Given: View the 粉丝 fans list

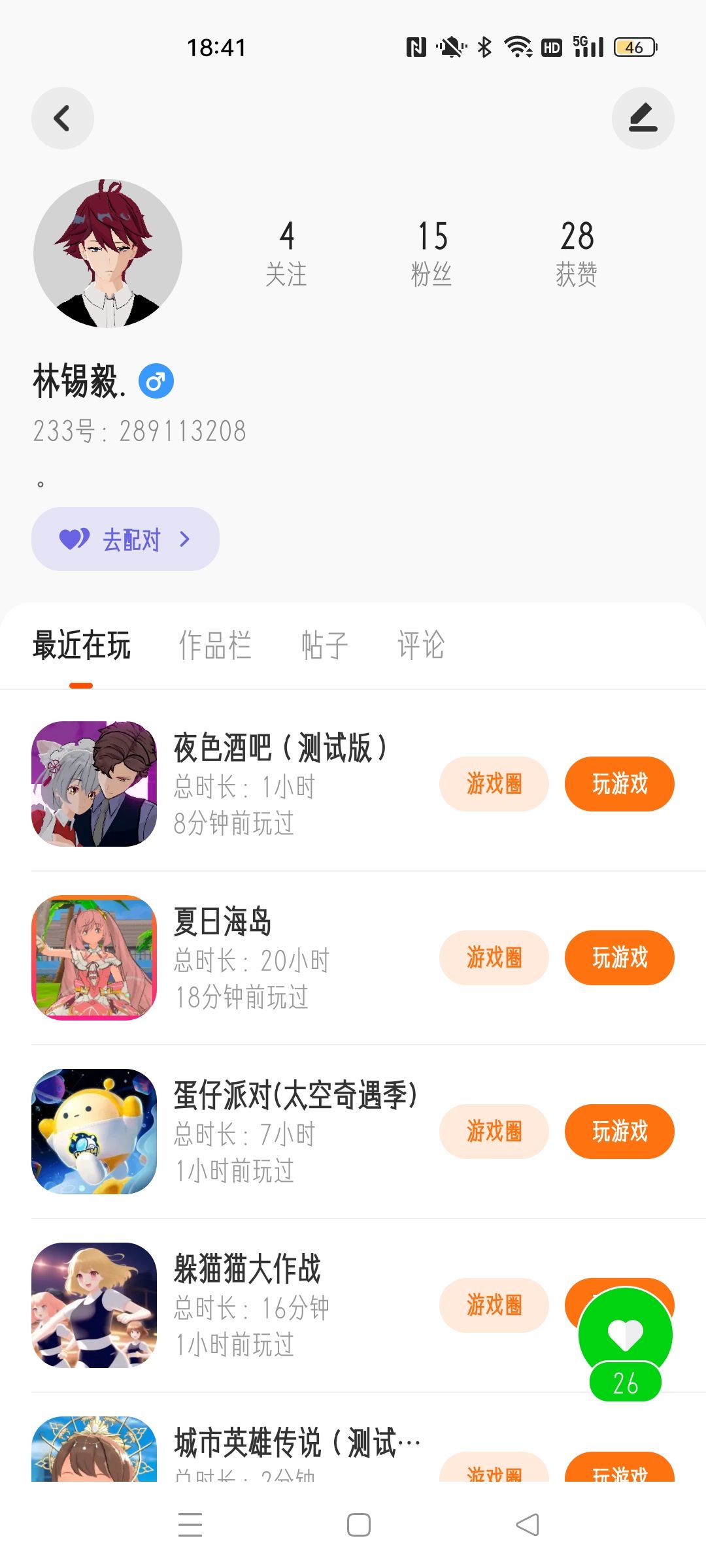Looking at the screenshot, I should tap(431, 253).
